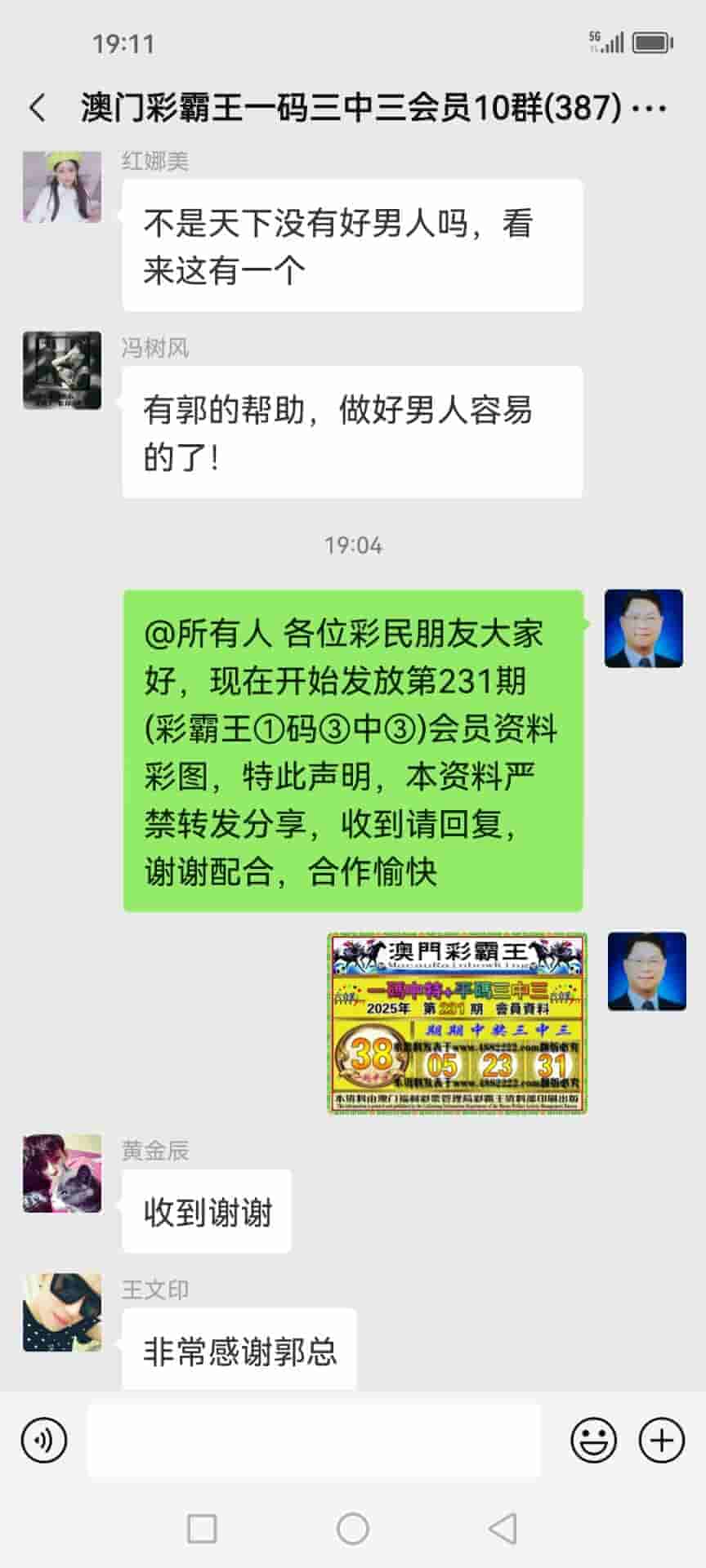This screenshot has width=706, height=1568.
Task: Open 红娜美's profile avatar
Action: click(62, 187)
